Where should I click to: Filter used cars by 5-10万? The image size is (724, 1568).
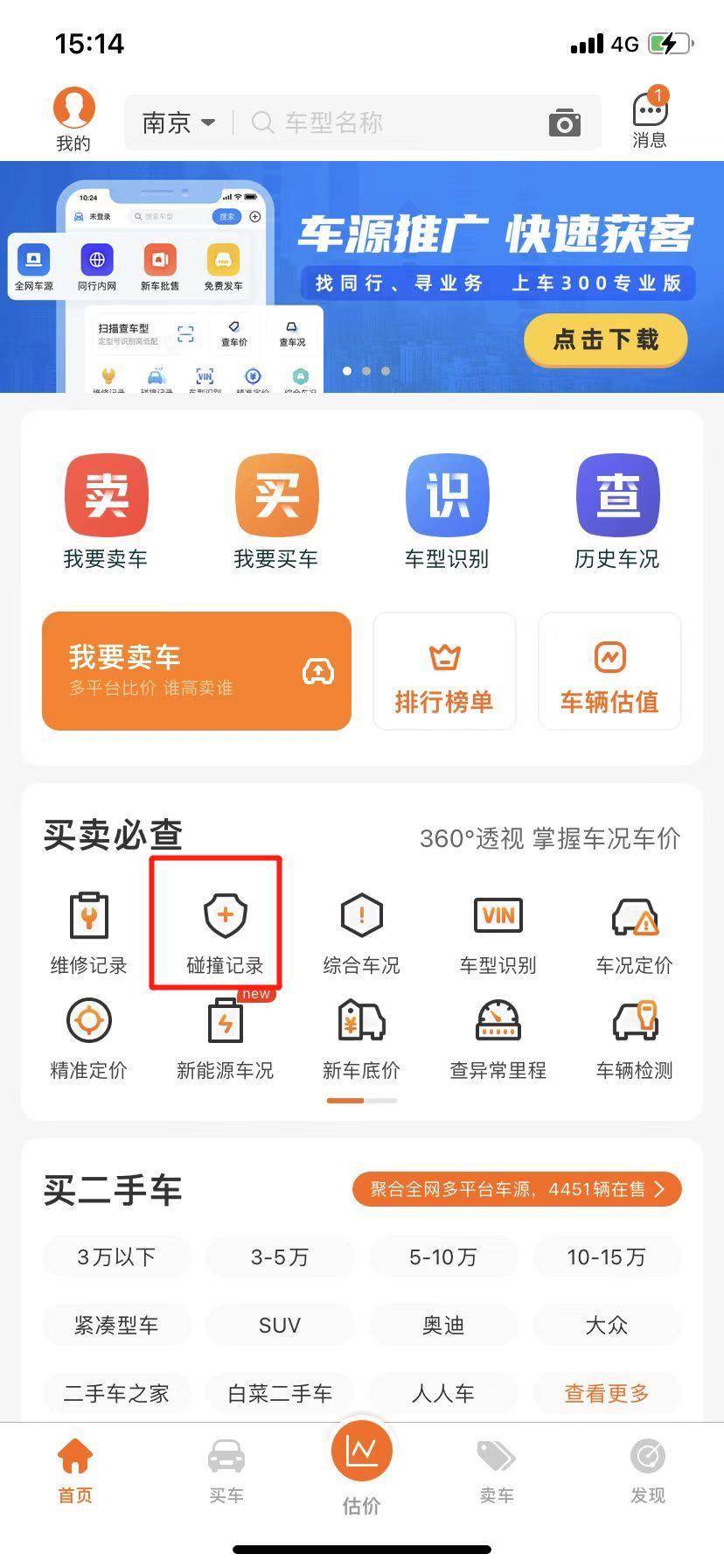click(442, 1257)
